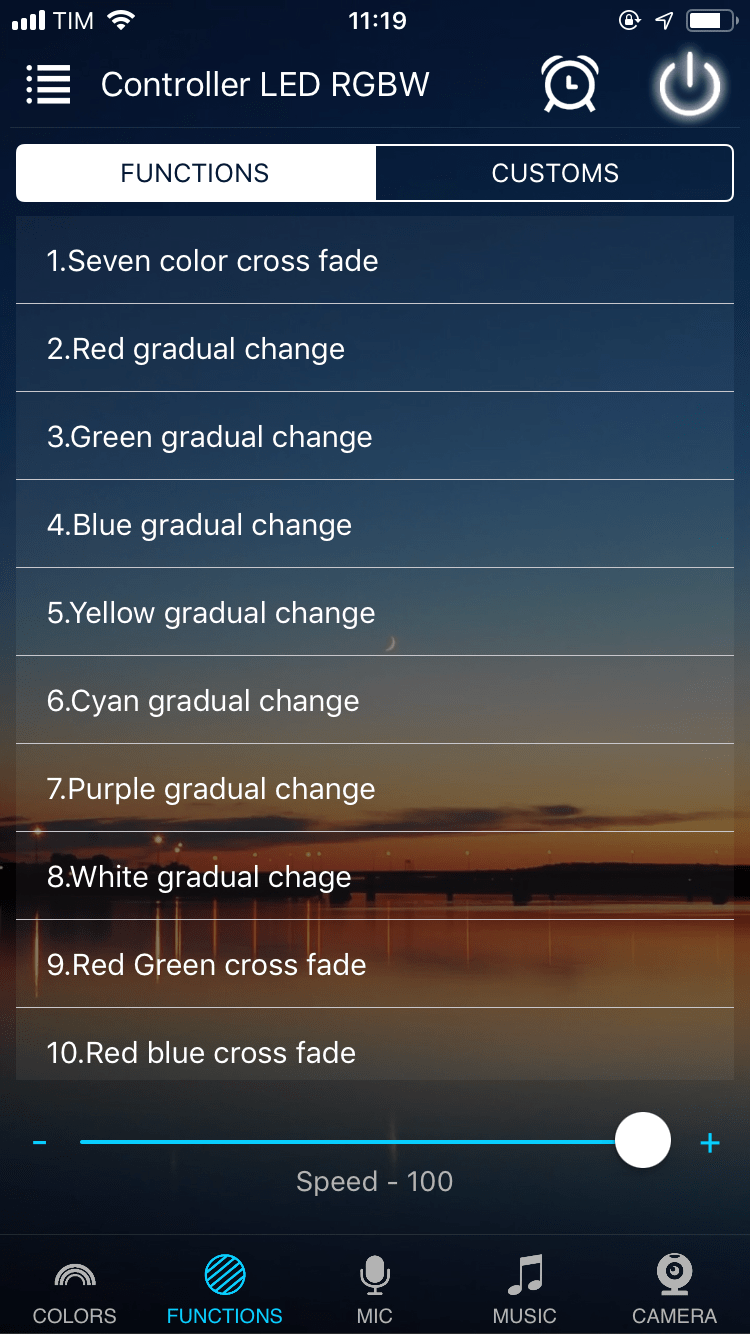The width and height of the screenshot is (750, 1334).
Task: Tap the speed slider track midpoint
Action: pos(375,1142)
